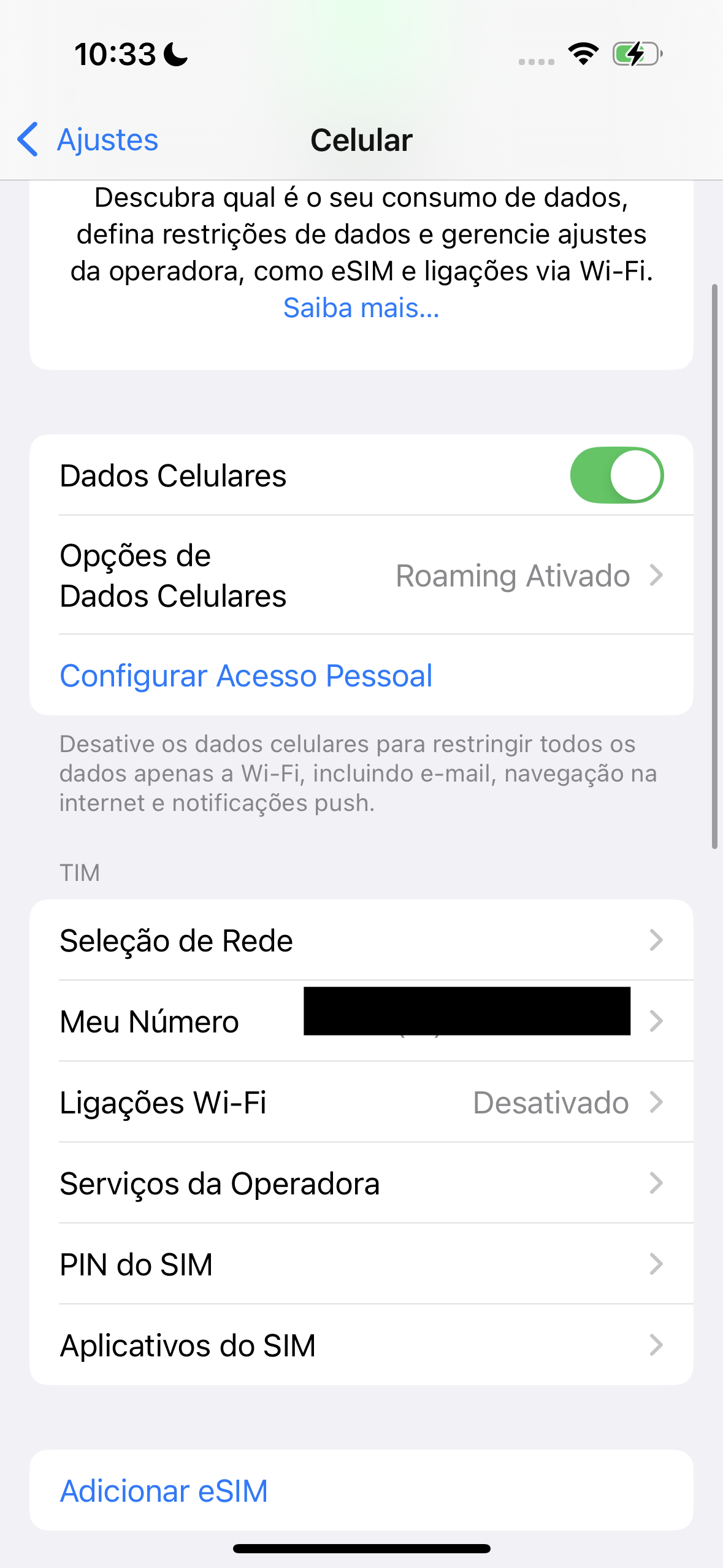Image resolution: width=723 pixels, height=1568 pixels.
Task: Open Aplicativos do SIM
Action: pos(361,1345)
